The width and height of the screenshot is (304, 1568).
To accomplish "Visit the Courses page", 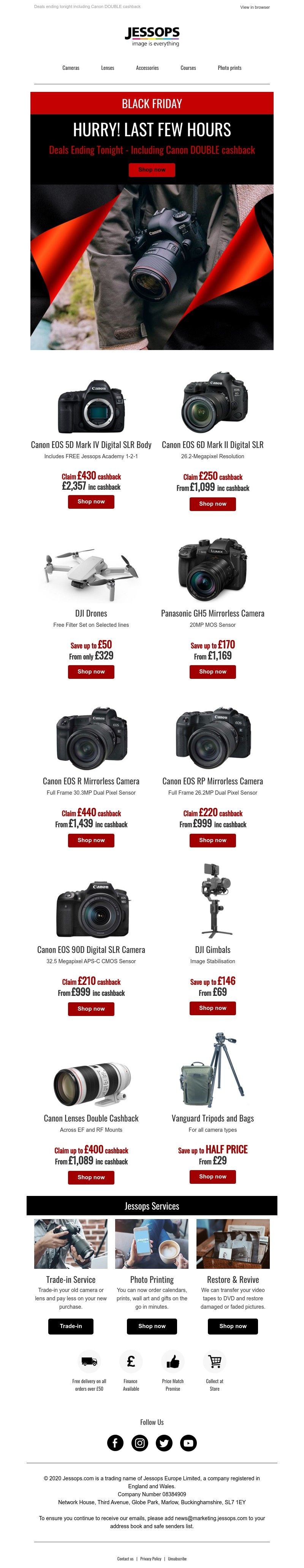I will (188, 68).
